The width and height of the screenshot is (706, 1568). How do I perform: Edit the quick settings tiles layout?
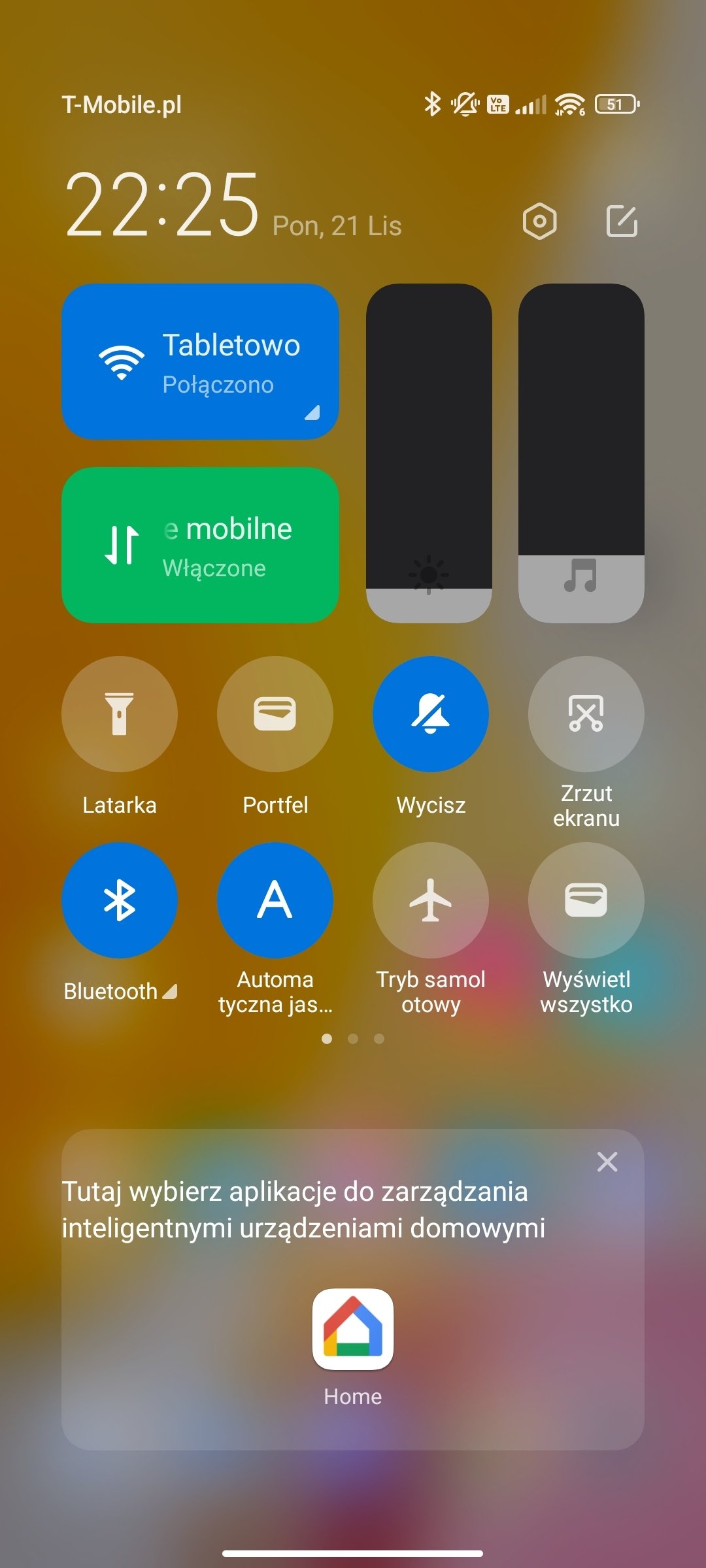click(x=622, y=221)
